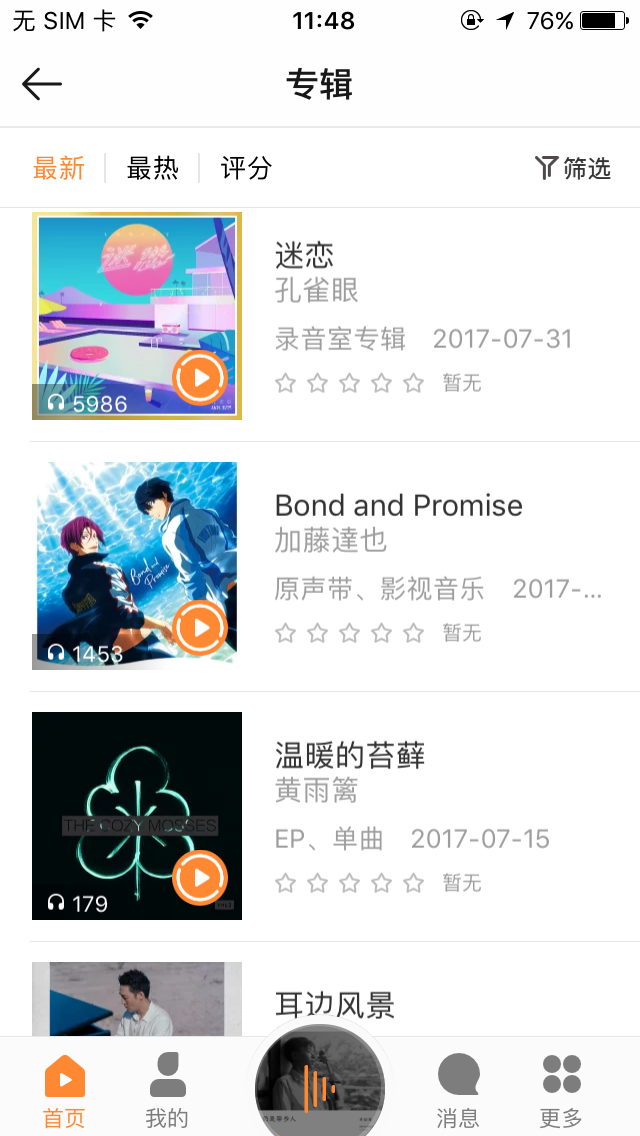This screenshot has height=1136, width=640.
Task: Switch to the 消息 messages tab
Action: 458,1090
